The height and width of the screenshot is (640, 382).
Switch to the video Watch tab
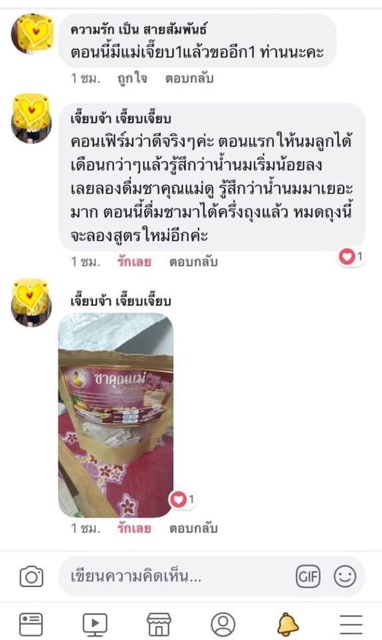click(x=95, y=624)
